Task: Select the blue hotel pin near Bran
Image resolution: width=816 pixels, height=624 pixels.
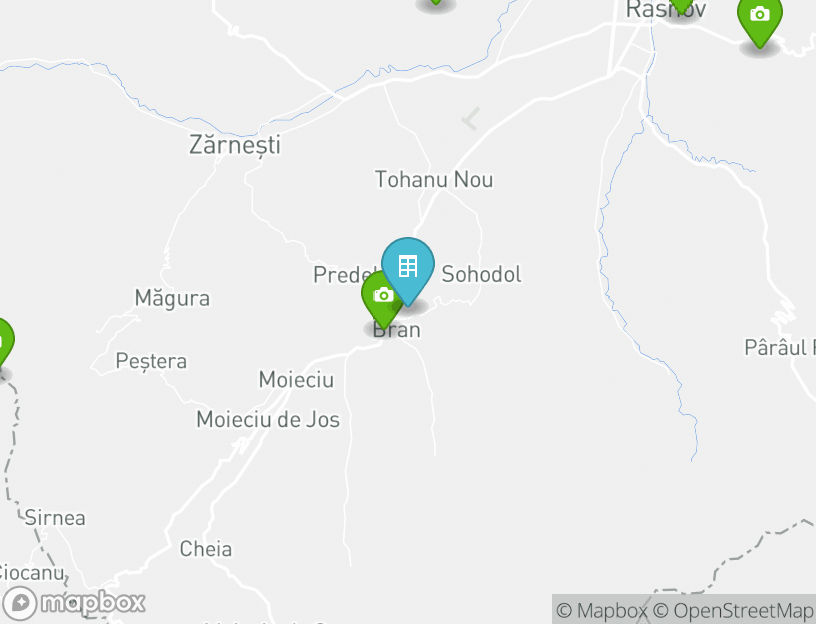Action: tap(408, 267)
